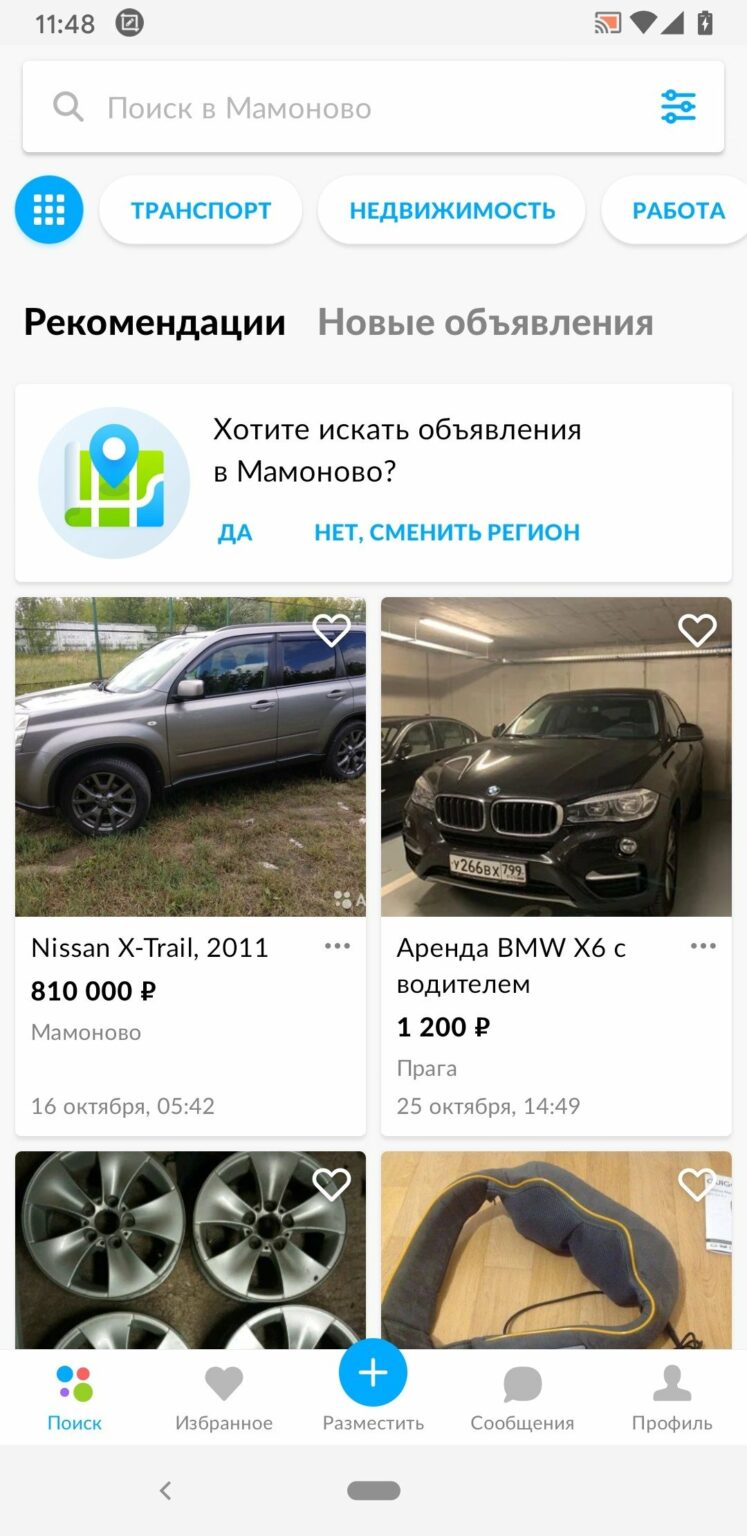The image size is (747, 1536).
Task: Open Сообщения from the bottom bar
Action: tap(521, 1395)
